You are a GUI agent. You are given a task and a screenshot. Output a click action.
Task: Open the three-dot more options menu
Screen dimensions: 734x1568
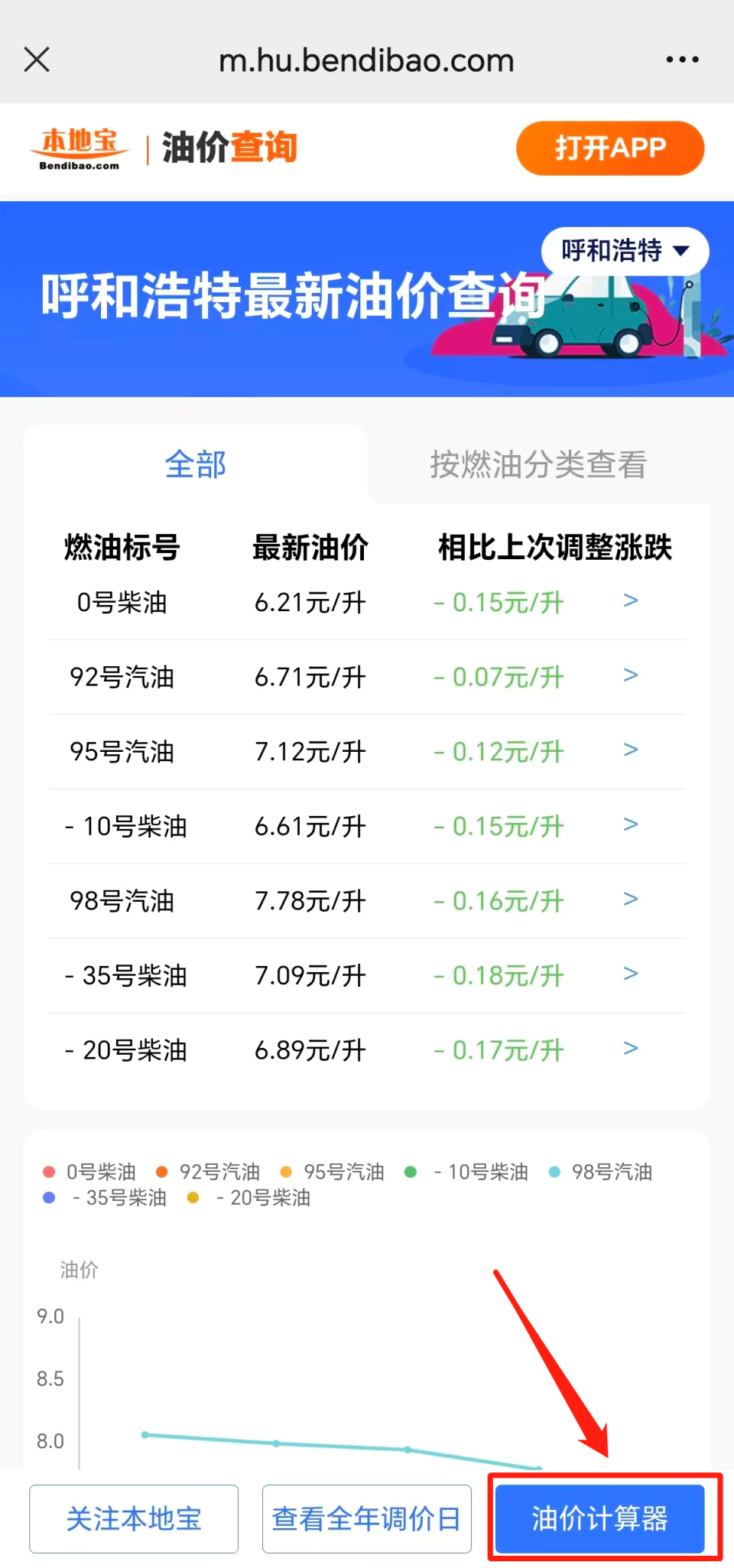(683, 59)
